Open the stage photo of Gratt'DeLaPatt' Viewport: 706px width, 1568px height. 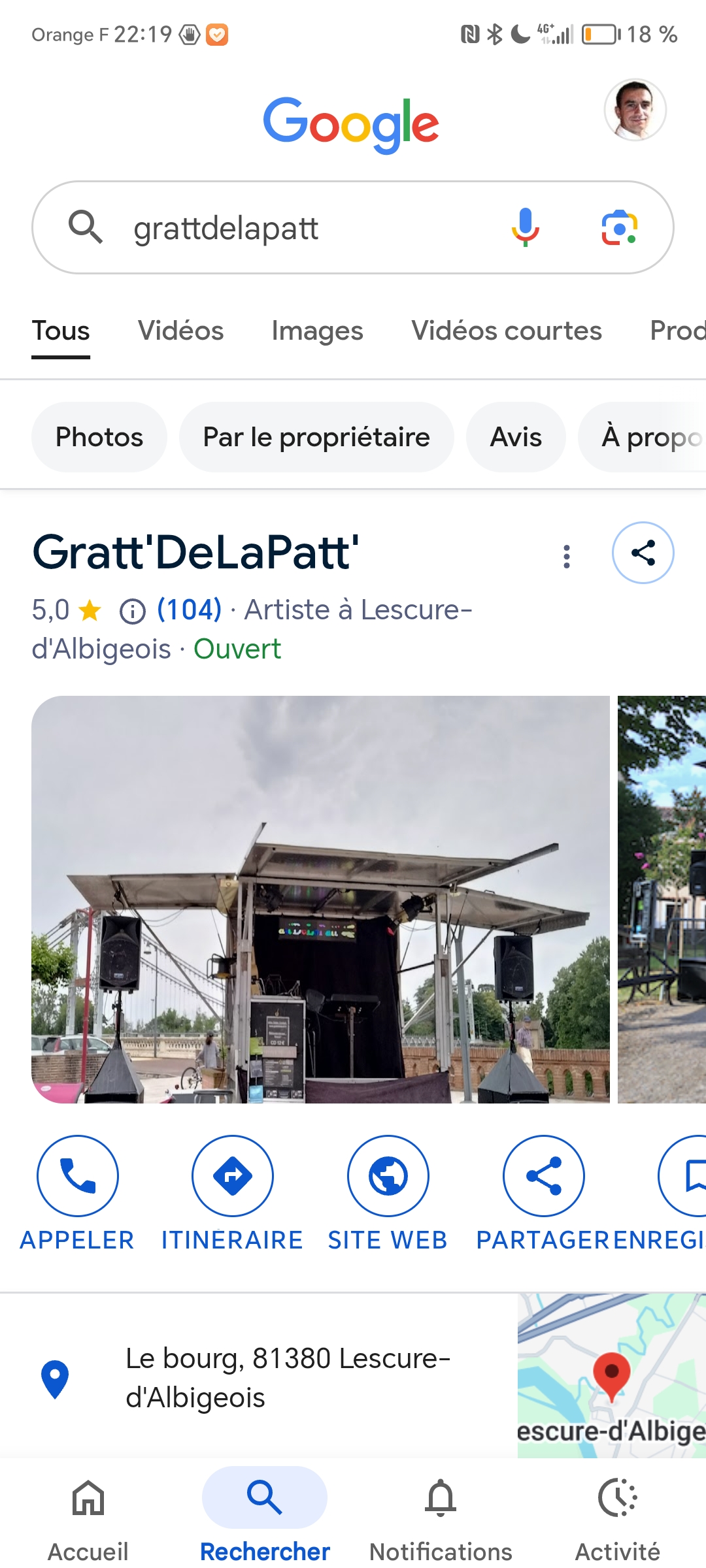pos(320,899)
